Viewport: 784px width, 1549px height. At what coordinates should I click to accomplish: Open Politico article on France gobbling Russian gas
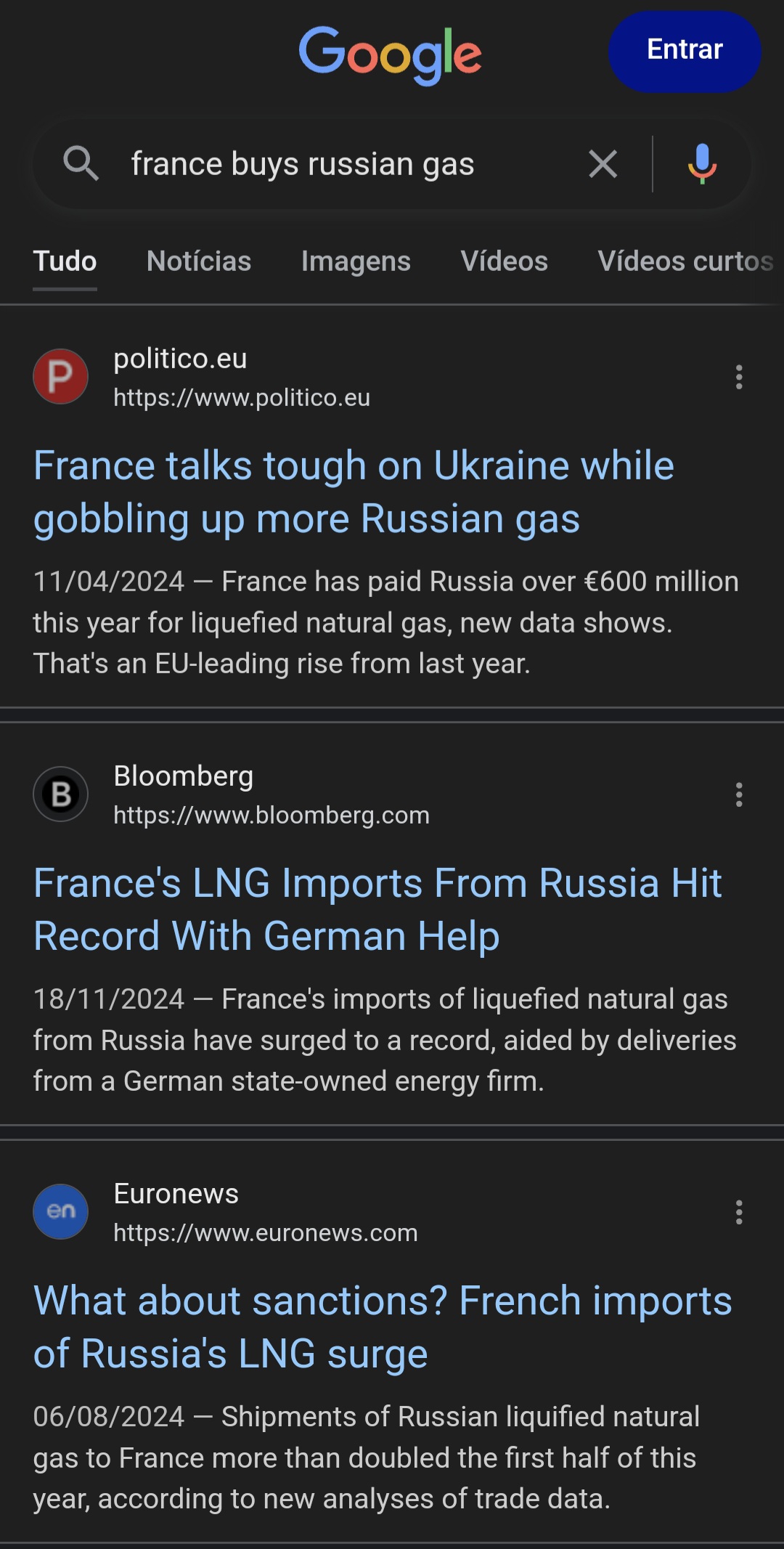pyautogui.click(x=354, y=492)
